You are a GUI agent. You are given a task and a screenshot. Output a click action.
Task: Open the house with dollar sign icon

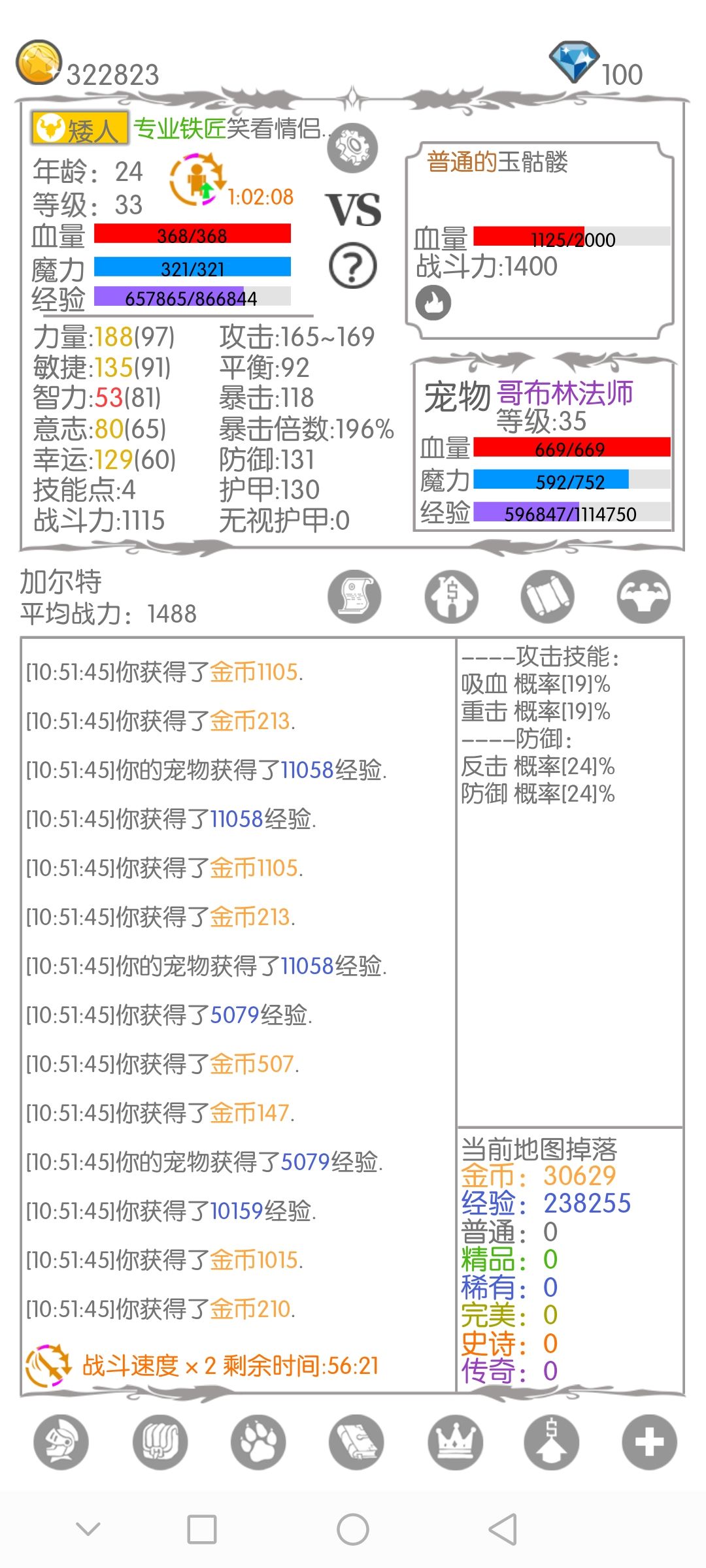pos(451,596)
